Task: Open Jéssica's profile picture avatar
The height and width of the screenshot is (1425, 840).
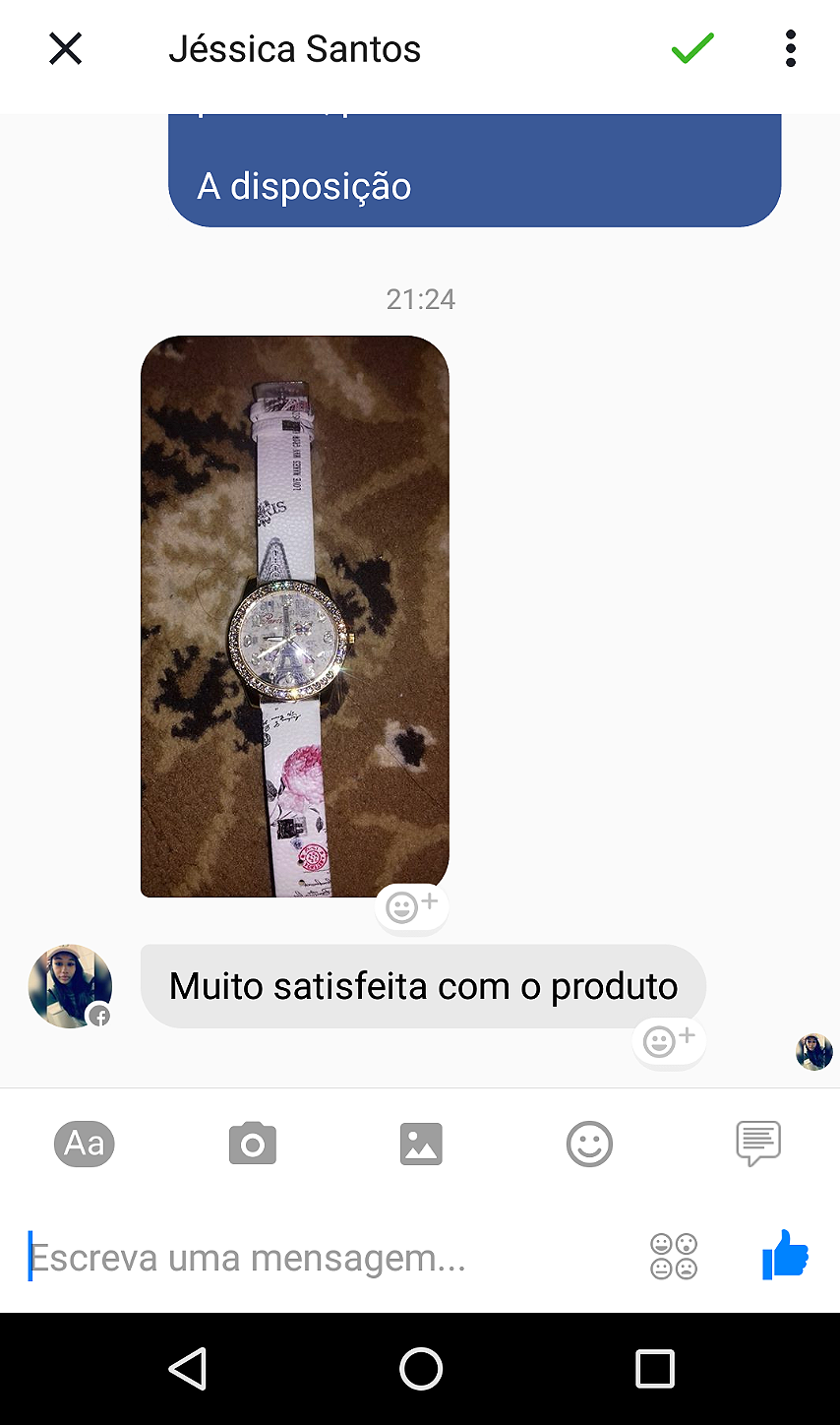Action: 70,986
